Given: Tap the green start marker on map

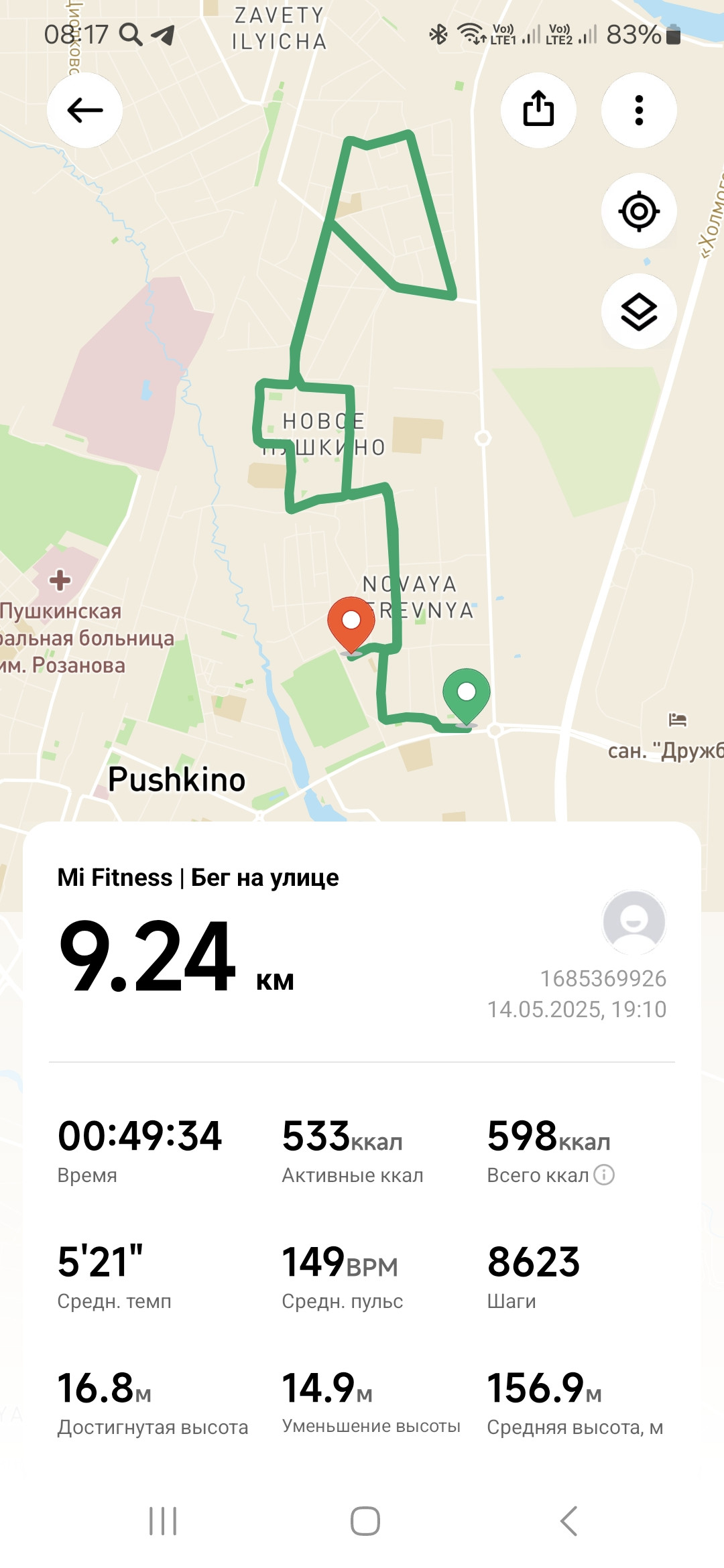Looking at the screenshot, I should pos(467,697).
